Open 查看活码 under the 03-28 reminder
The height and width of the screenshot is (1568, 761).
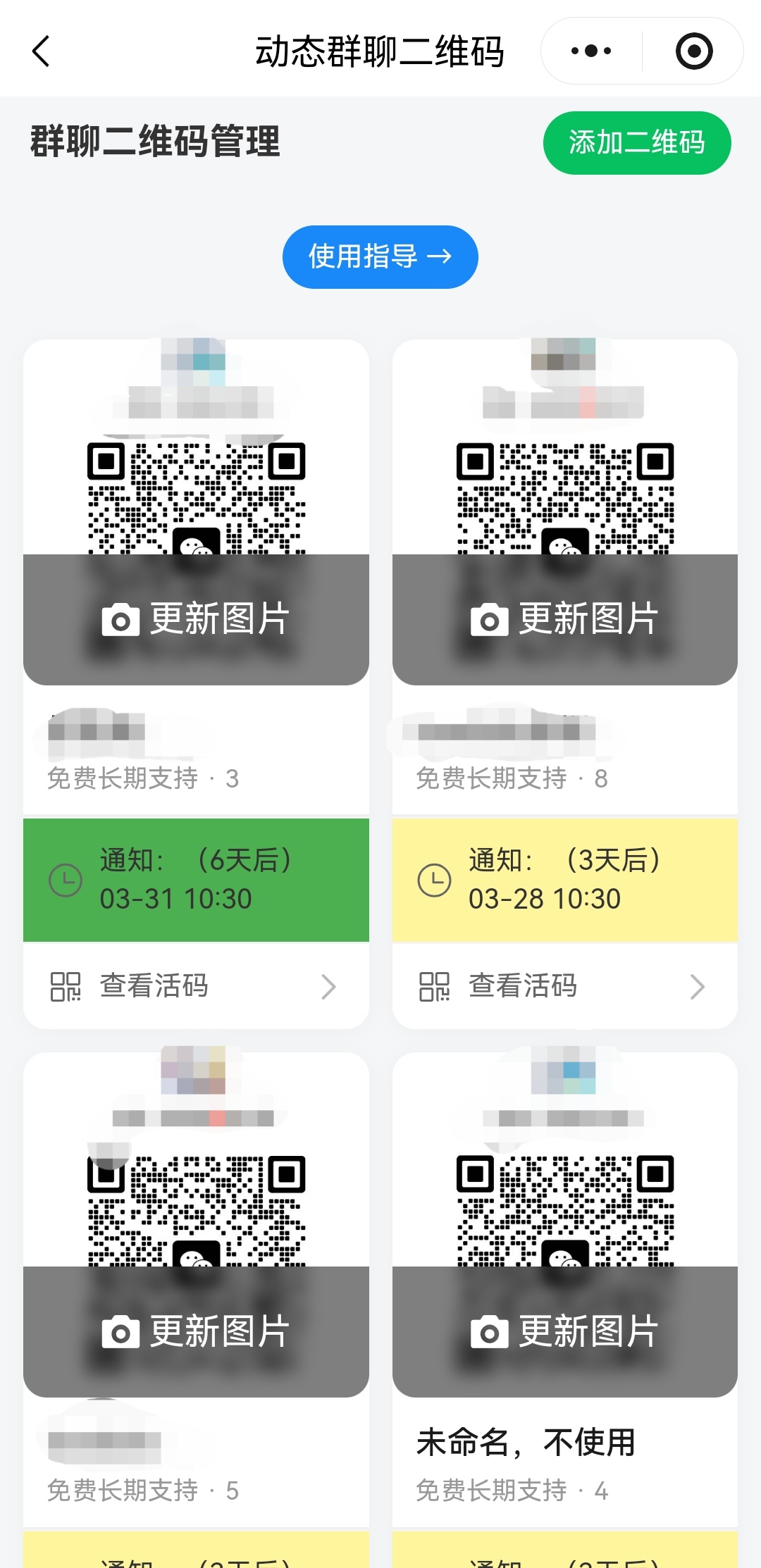[565, 986]
